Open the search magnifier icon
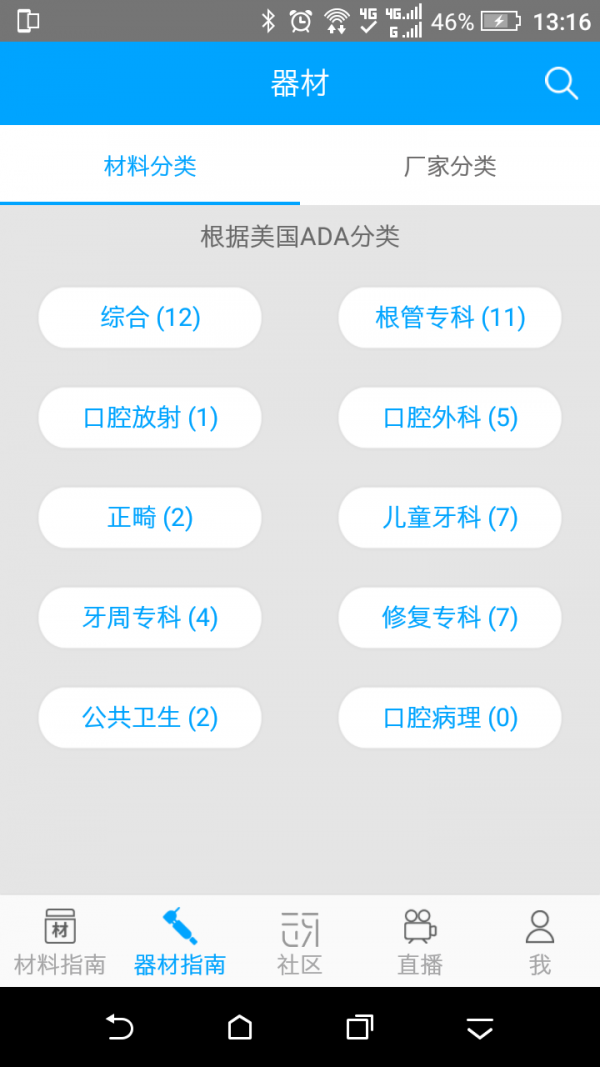 pyautogui.click(x=561, y=84)
